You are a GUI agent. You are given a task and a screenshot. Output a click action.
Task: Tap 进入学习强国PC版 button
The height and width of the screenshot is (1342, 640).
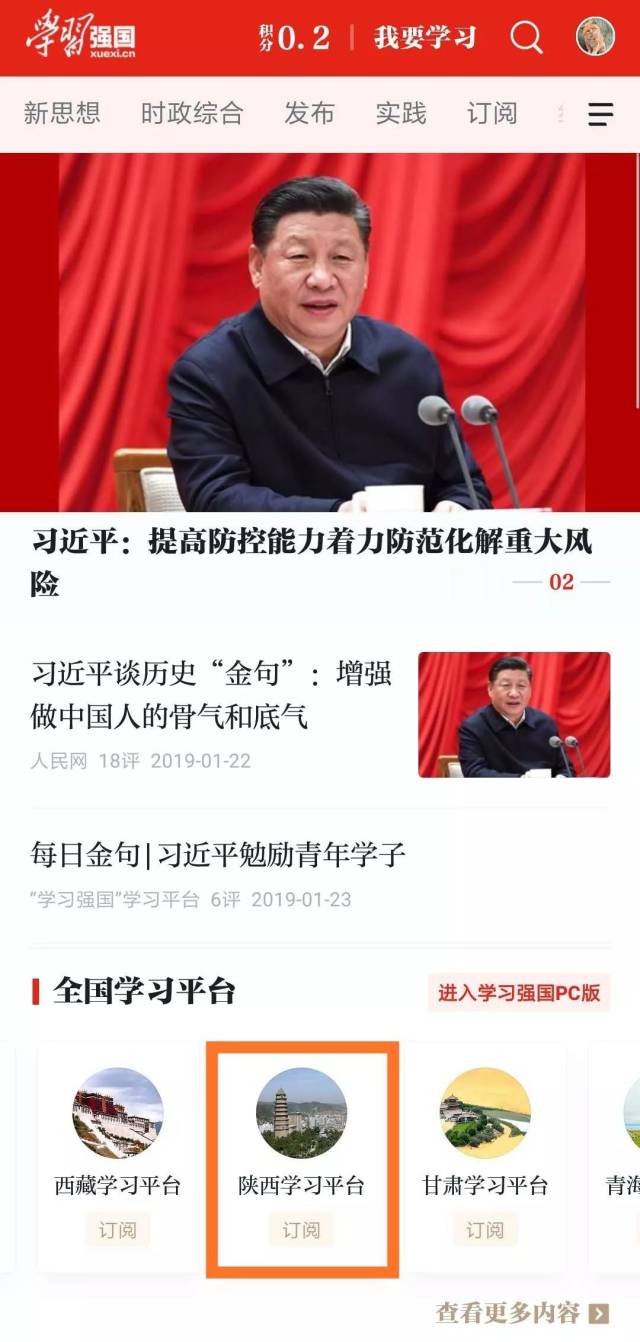tap(519, 993)
